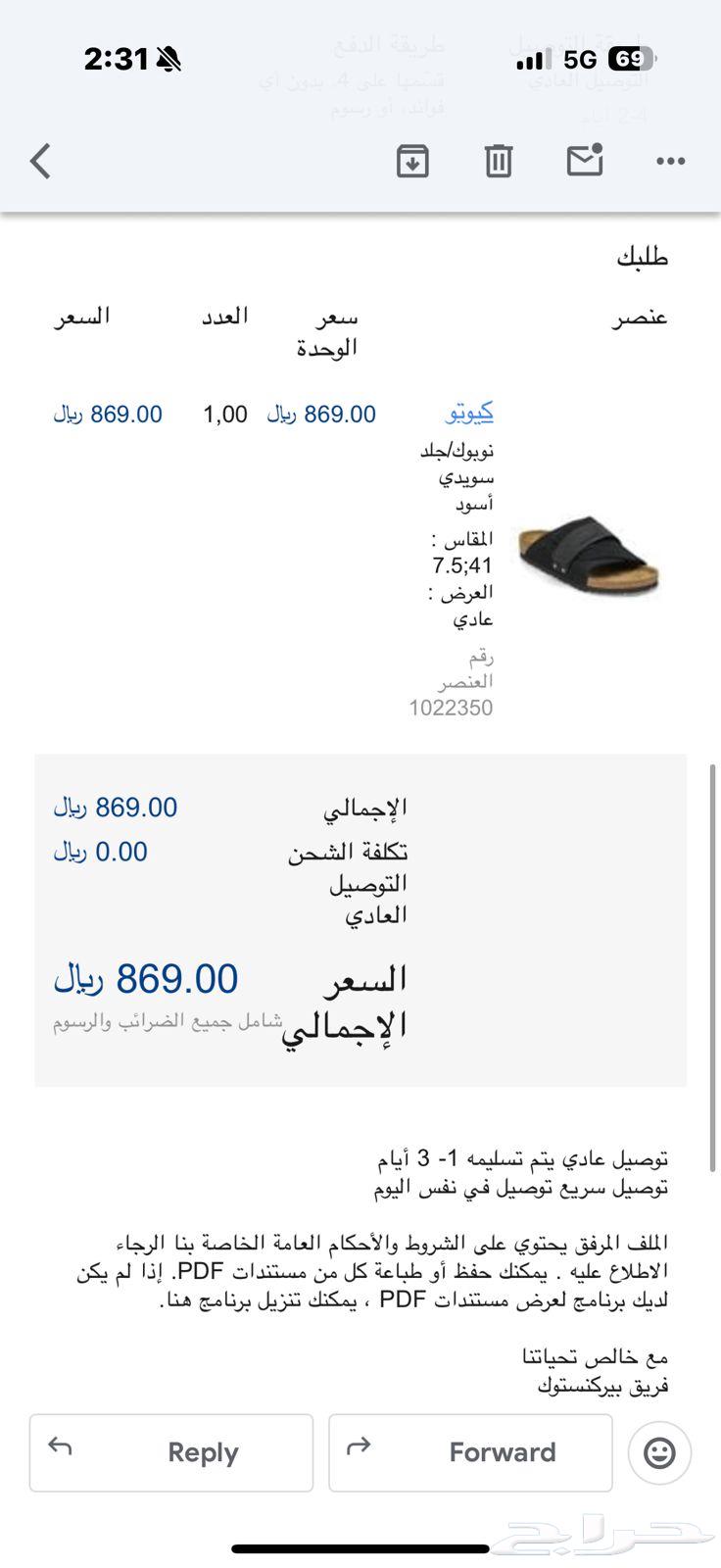721x1568 pixels.
Task: Mark the email as unread
Action: coord(585,160)
